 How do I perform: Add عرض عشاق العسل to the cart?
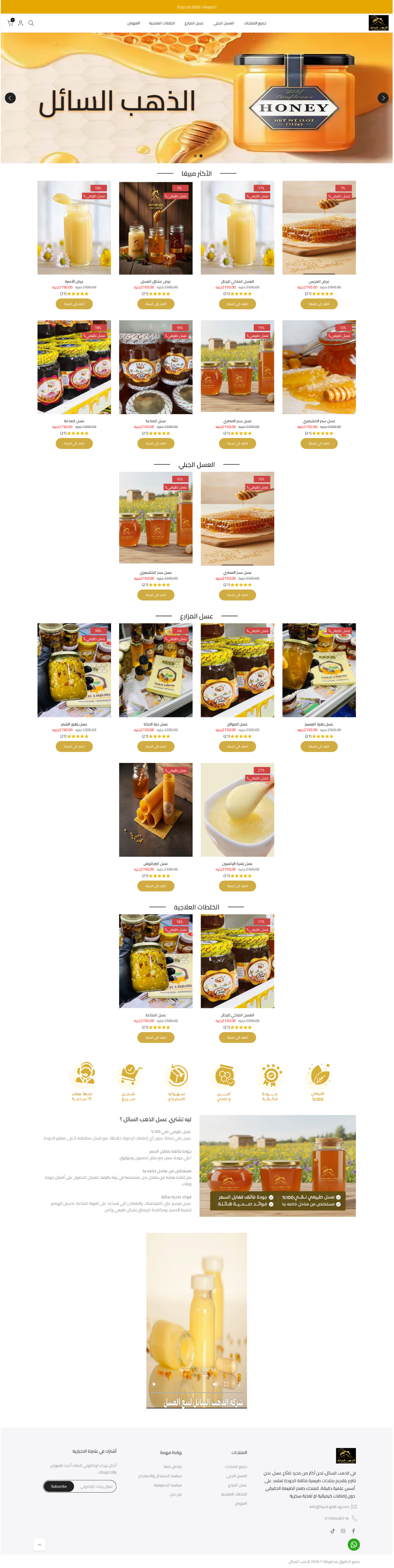point(156,304)
